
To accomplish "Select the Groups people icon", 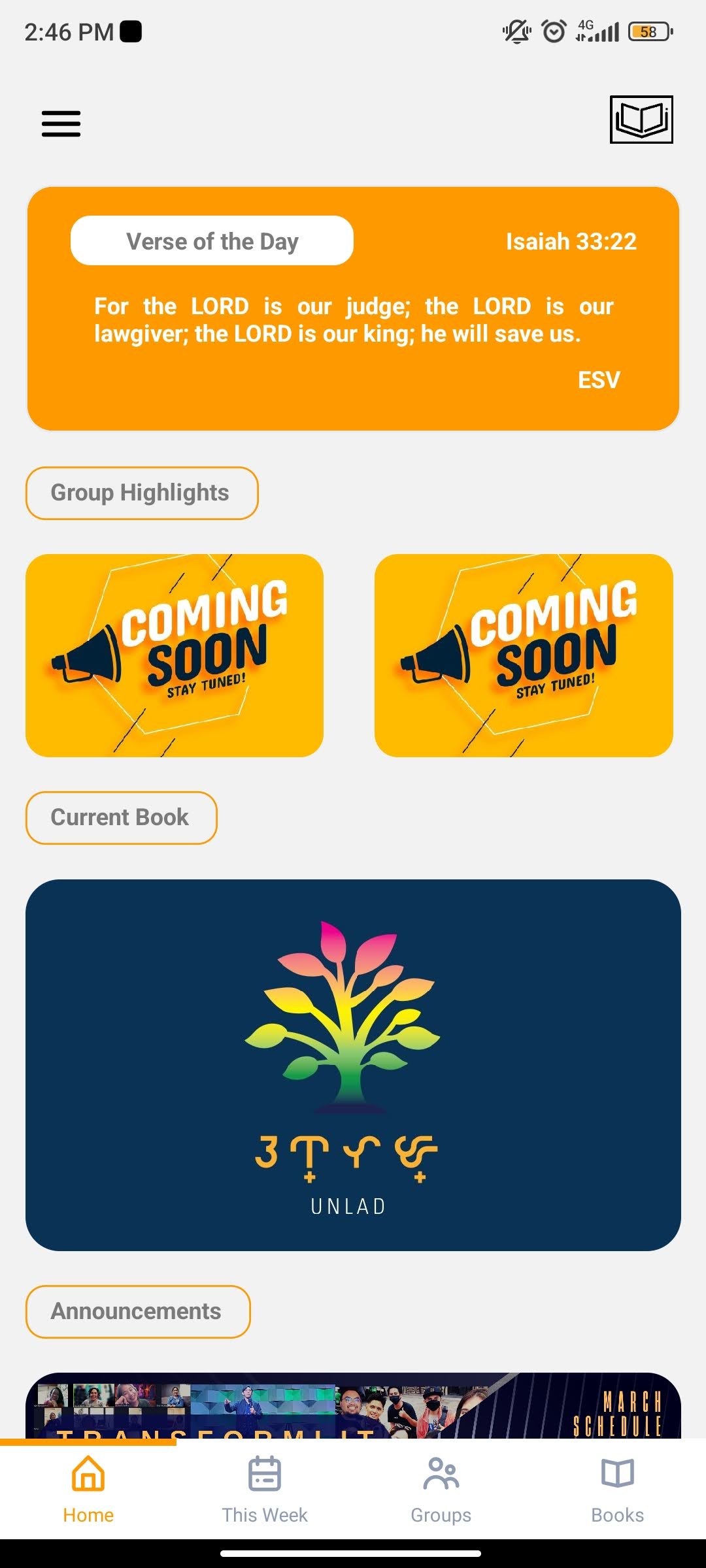I will tap(441, 1473).
